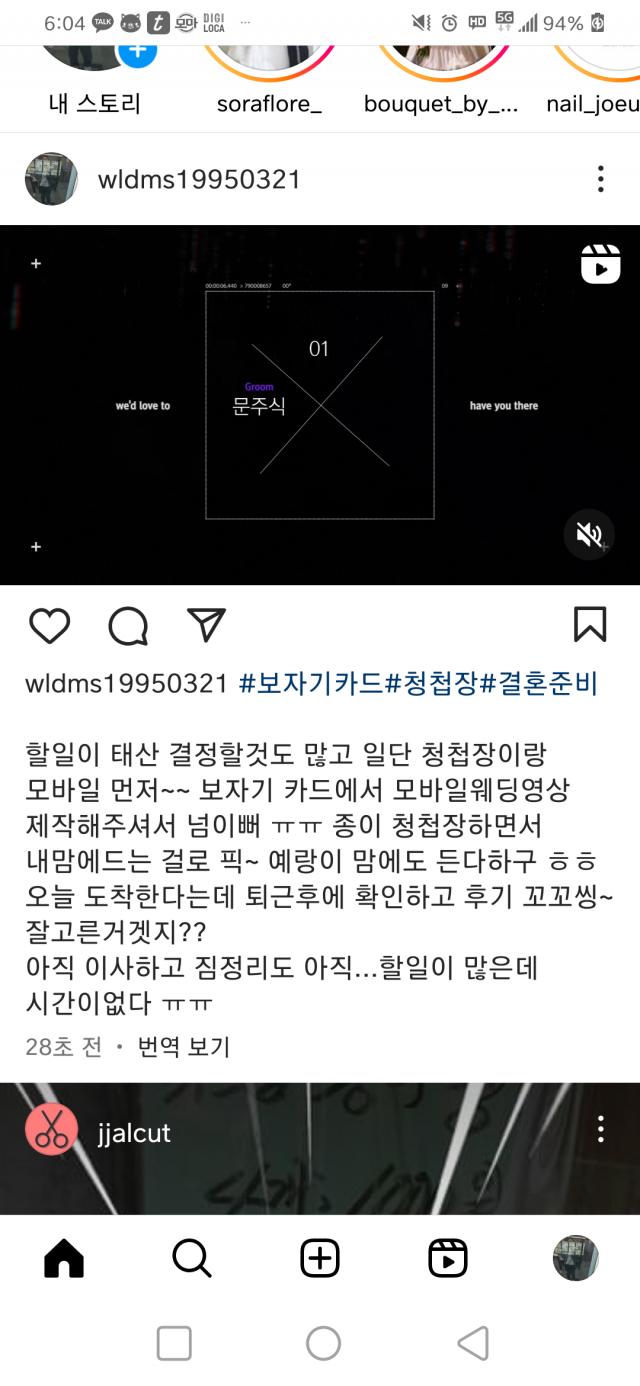Open overflow menu on wldms19950321's post
Viewport: 640px width, 1386px height.
point(600,180)
